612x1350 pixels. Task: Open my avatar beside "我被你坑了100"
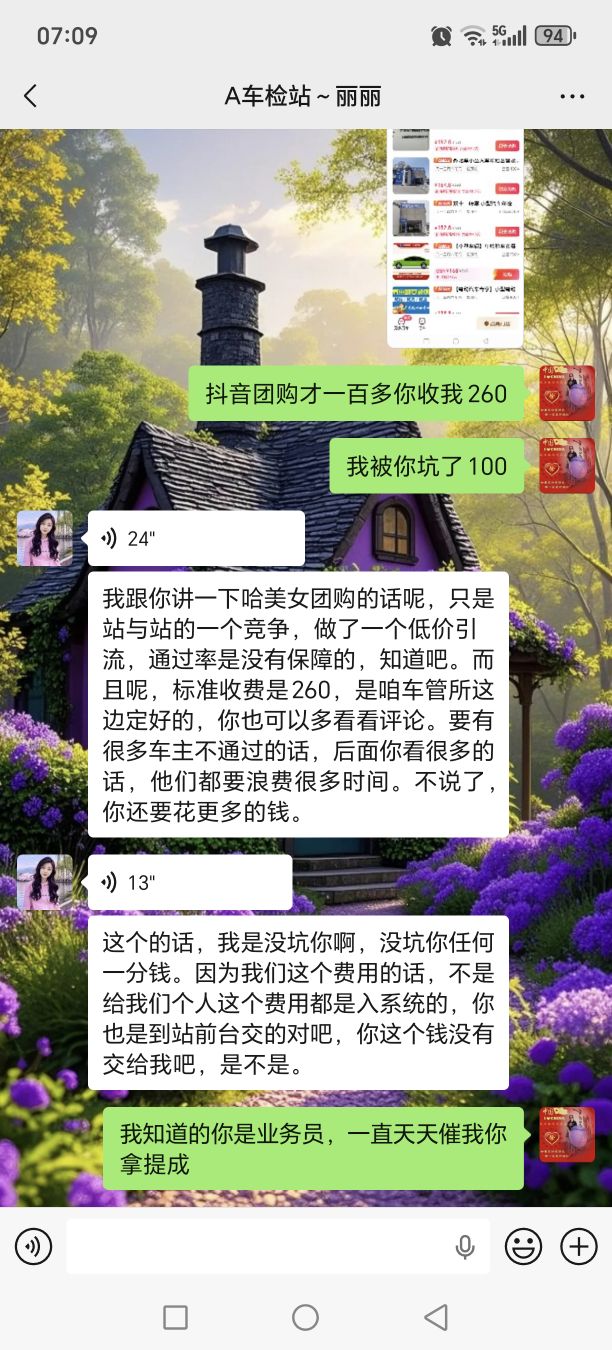(567, 466)
